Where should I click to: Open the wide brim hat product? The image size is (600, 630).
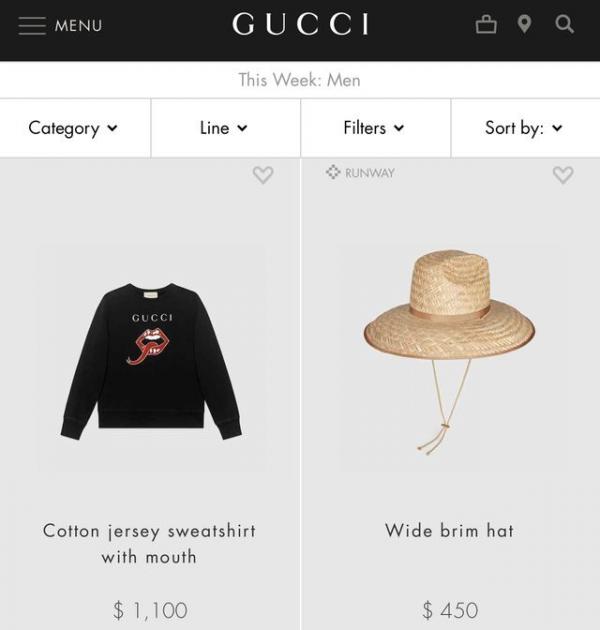tap(450, 350)
